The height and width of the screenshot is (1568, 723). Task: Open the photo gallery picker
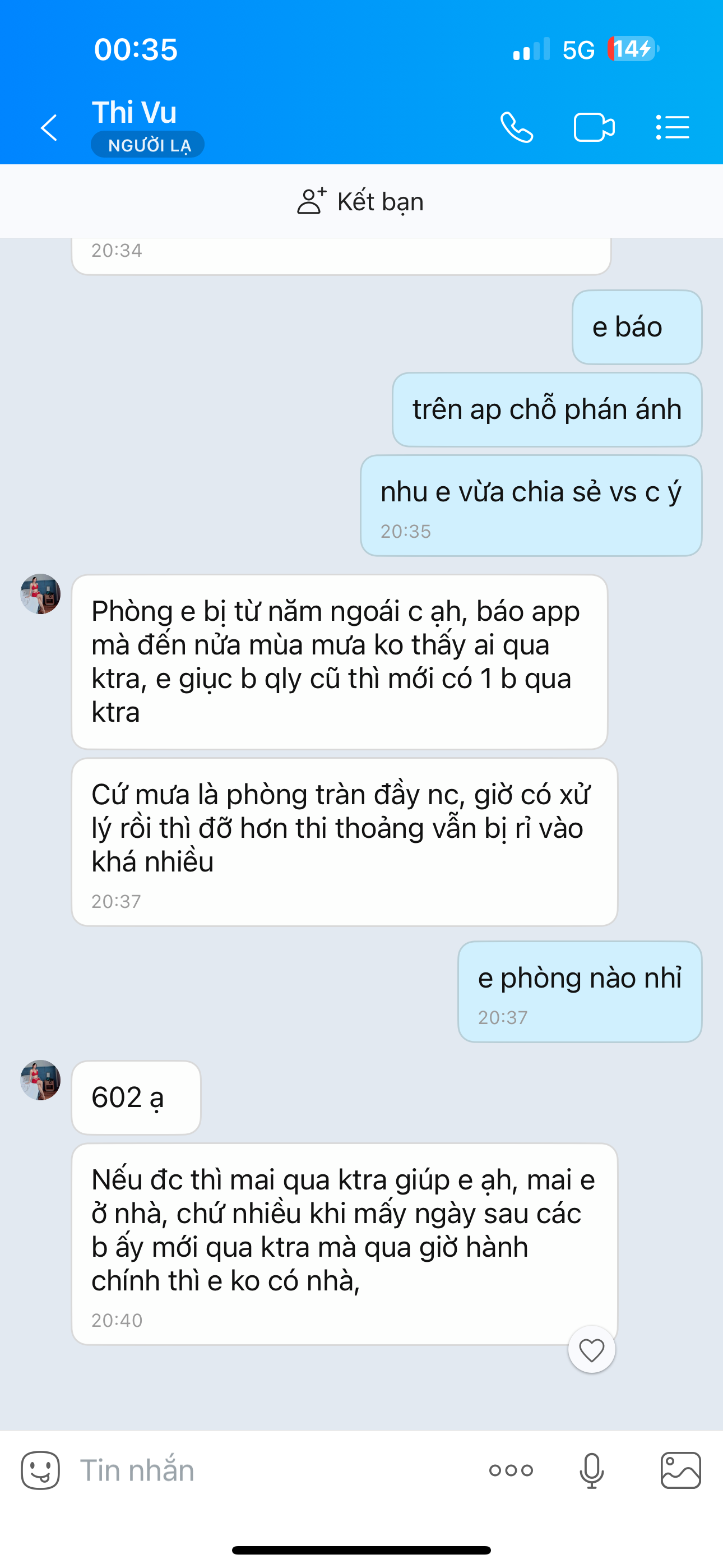[x=680, y=1470]
